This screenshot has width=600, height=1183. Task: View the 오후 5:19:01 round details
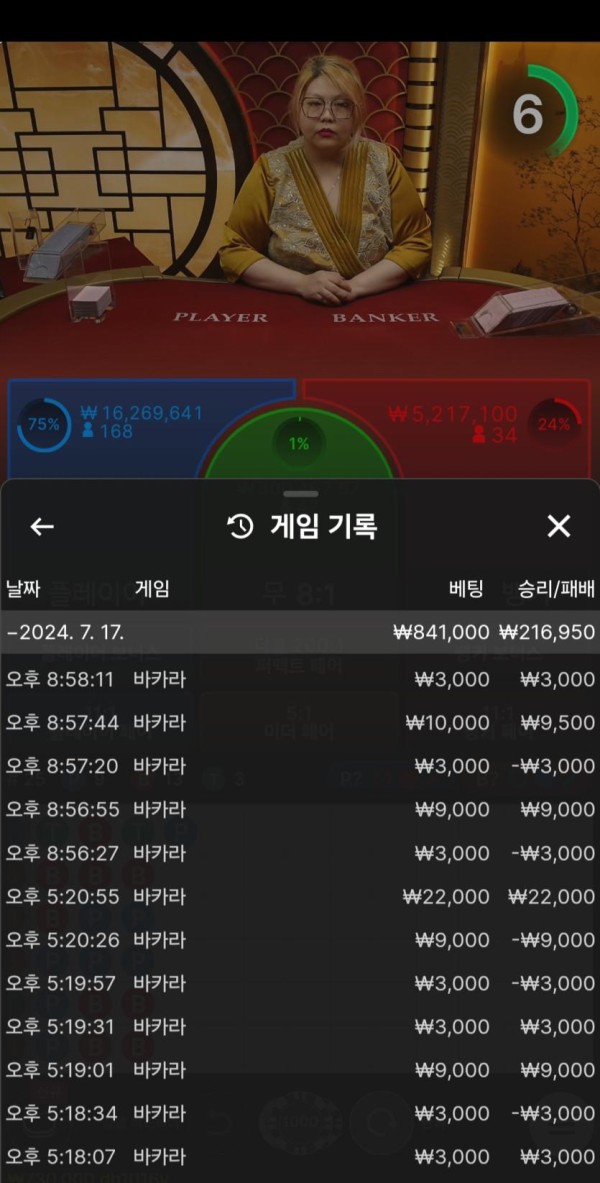coord(300,1070)
